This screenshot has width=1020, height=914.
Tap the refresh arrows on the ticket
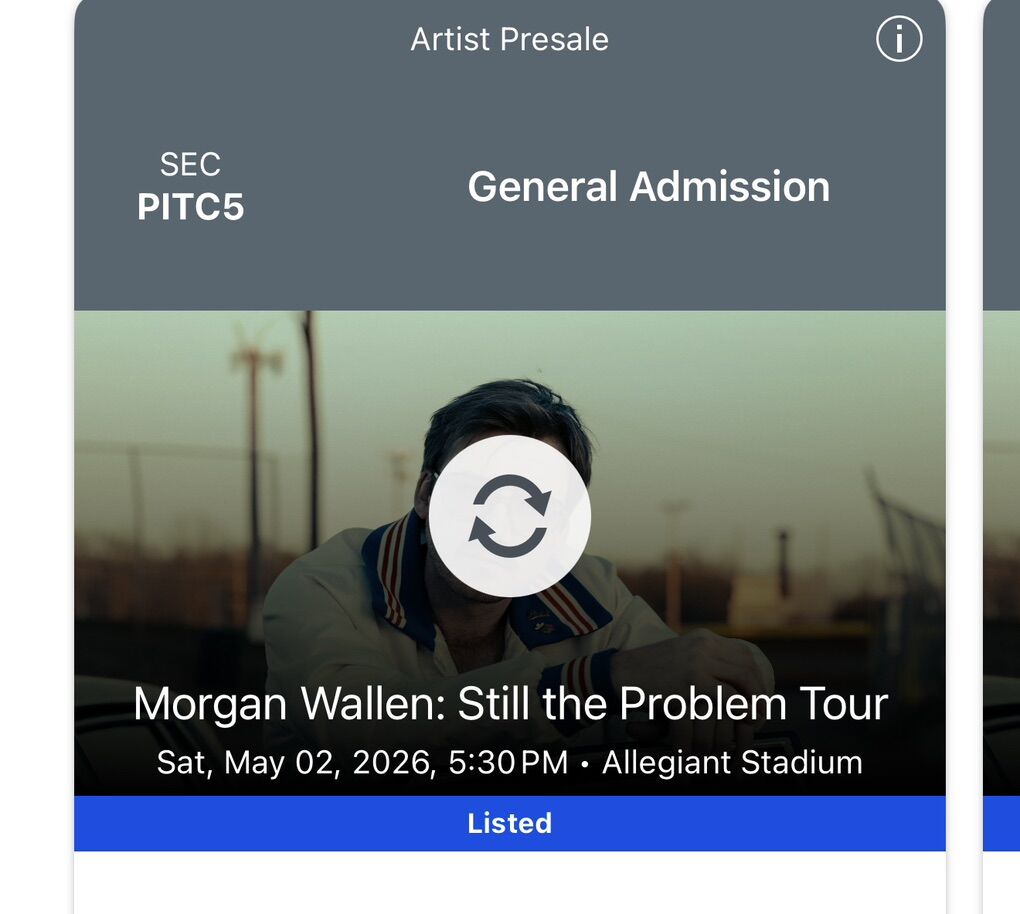point(510,516)
